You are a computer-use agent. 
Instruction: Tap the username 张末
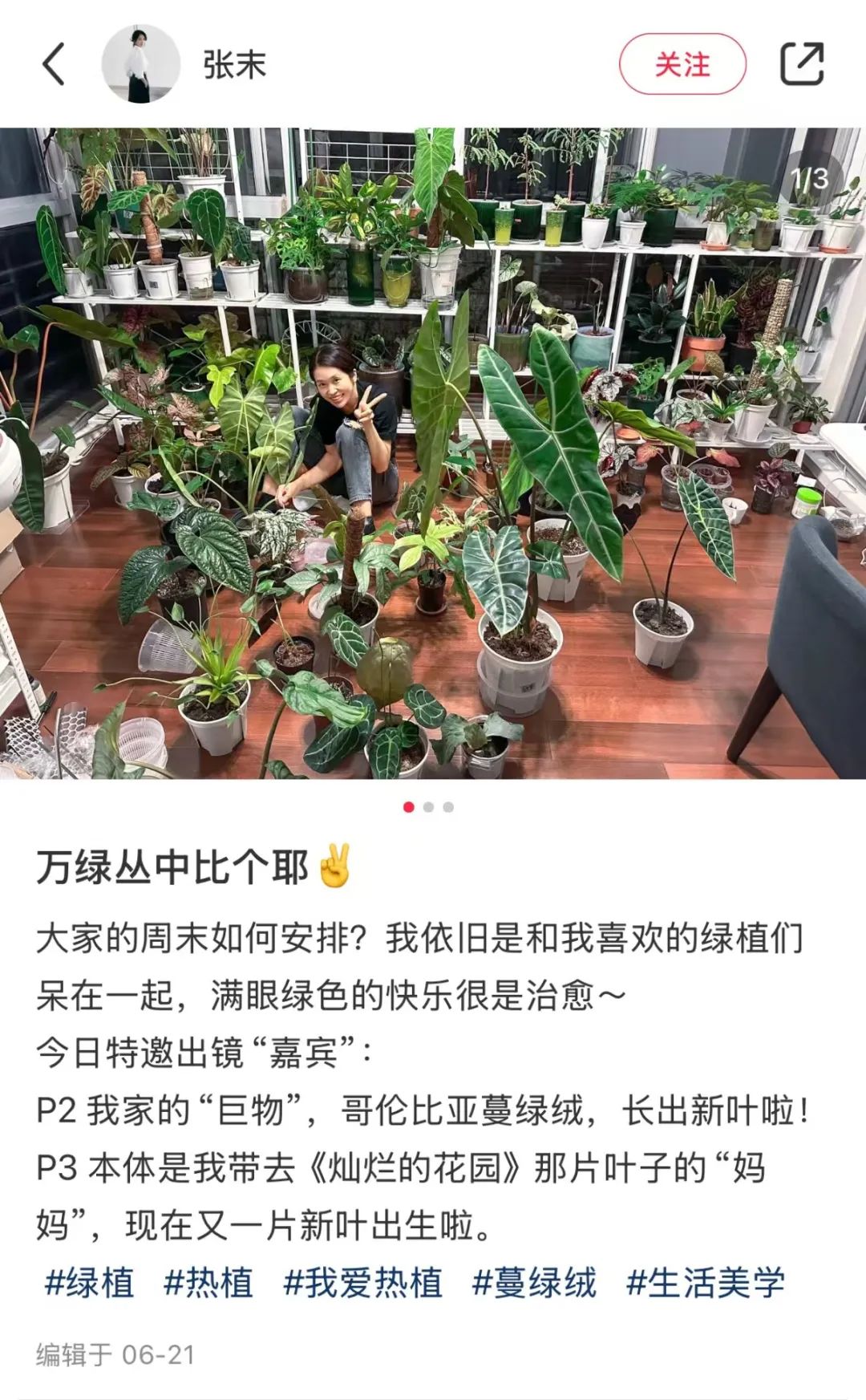(234, 65)
